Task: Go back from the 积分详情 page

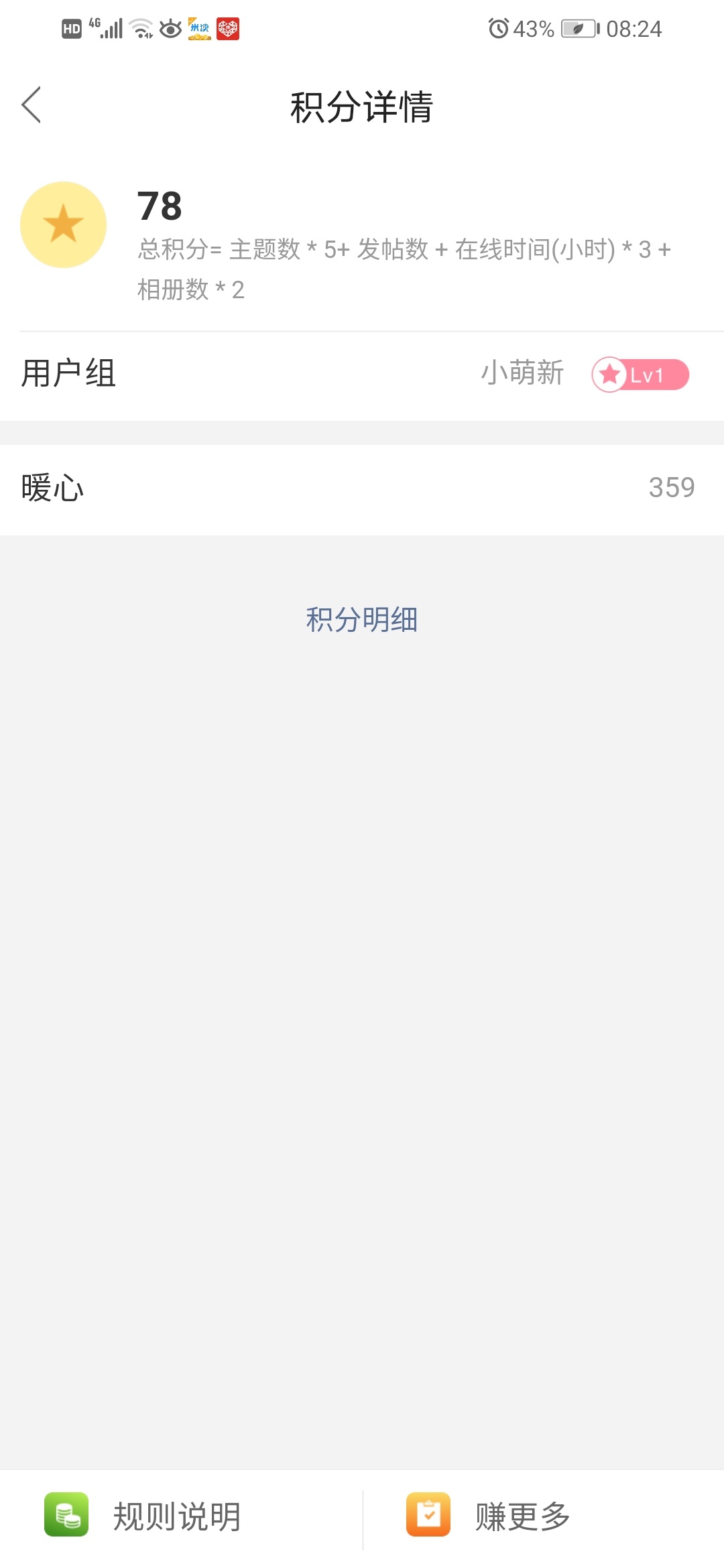Action: coord(32,105)
